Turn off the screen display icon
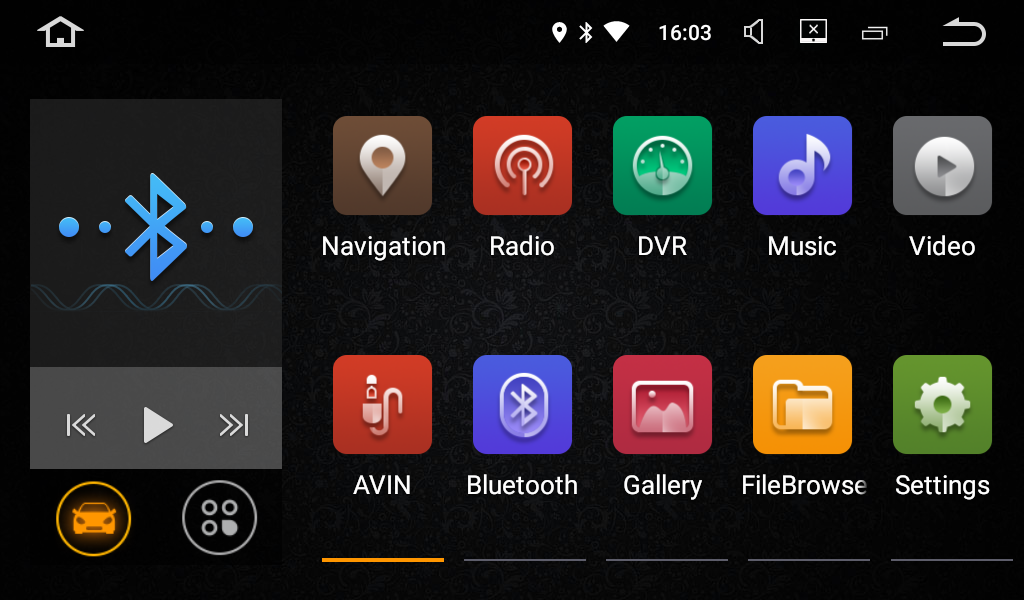This screenshot has height=600, width=1024. [814, 32]
